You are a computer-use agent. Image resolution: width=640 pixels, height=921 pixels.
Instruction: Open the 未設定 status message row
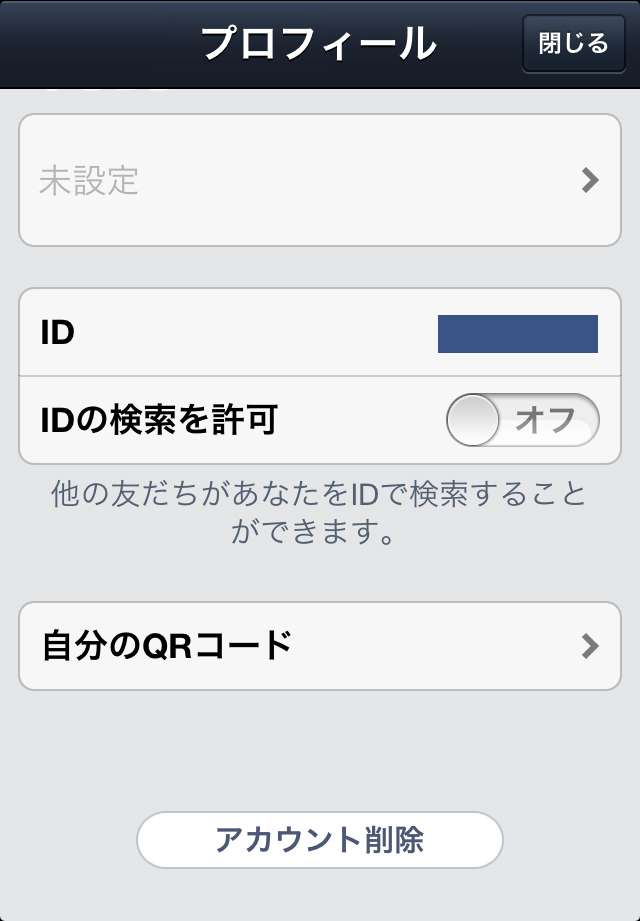pos(320,181)
